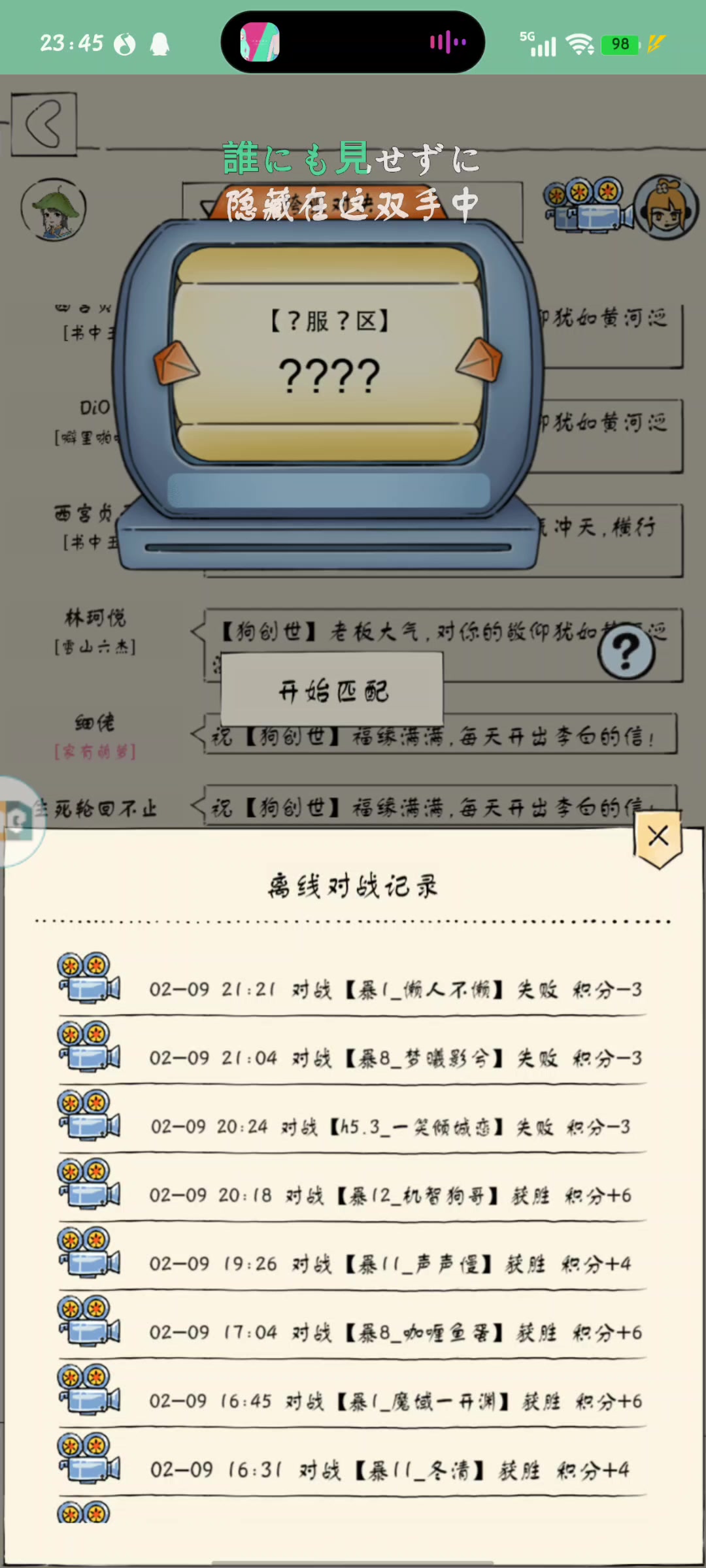This screenshot has width=706, height=1568.
Task: Watch replay of battle against 暴11_声声慢
Action: pyautogui.click(x=89, y=1252)
